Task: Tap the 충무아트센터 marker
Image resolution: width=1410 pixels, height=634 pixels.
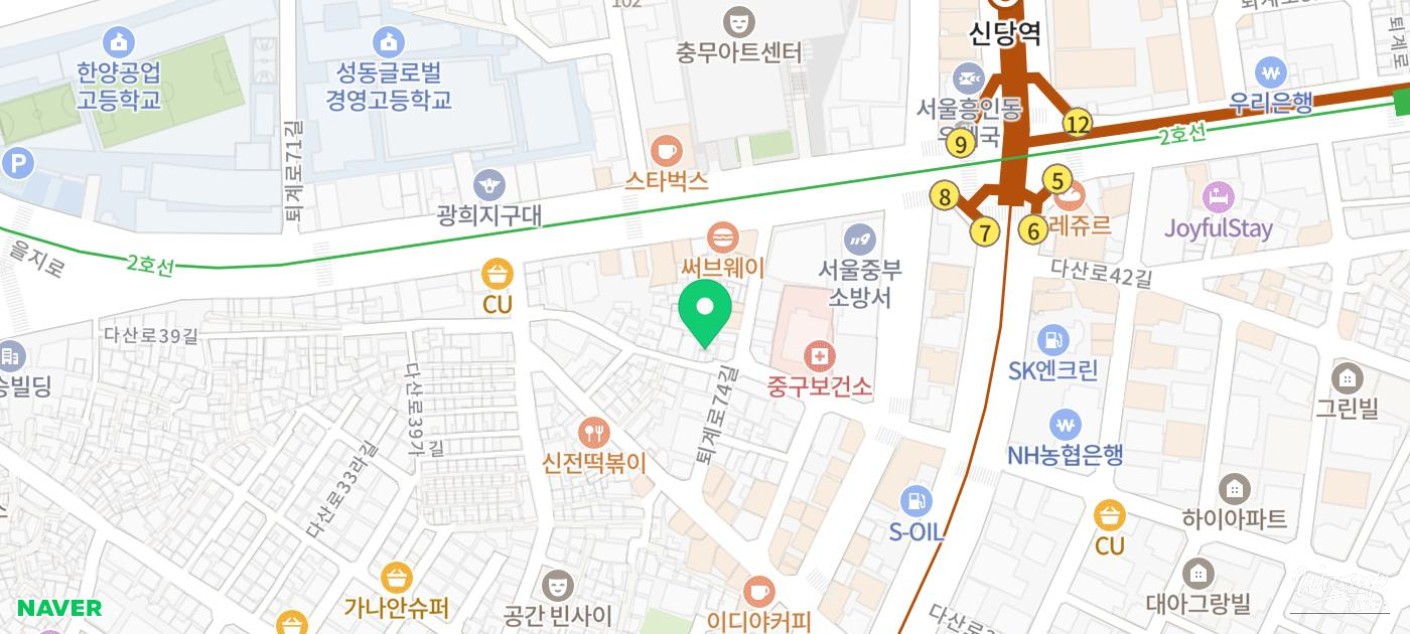Action: pos(739,20)
